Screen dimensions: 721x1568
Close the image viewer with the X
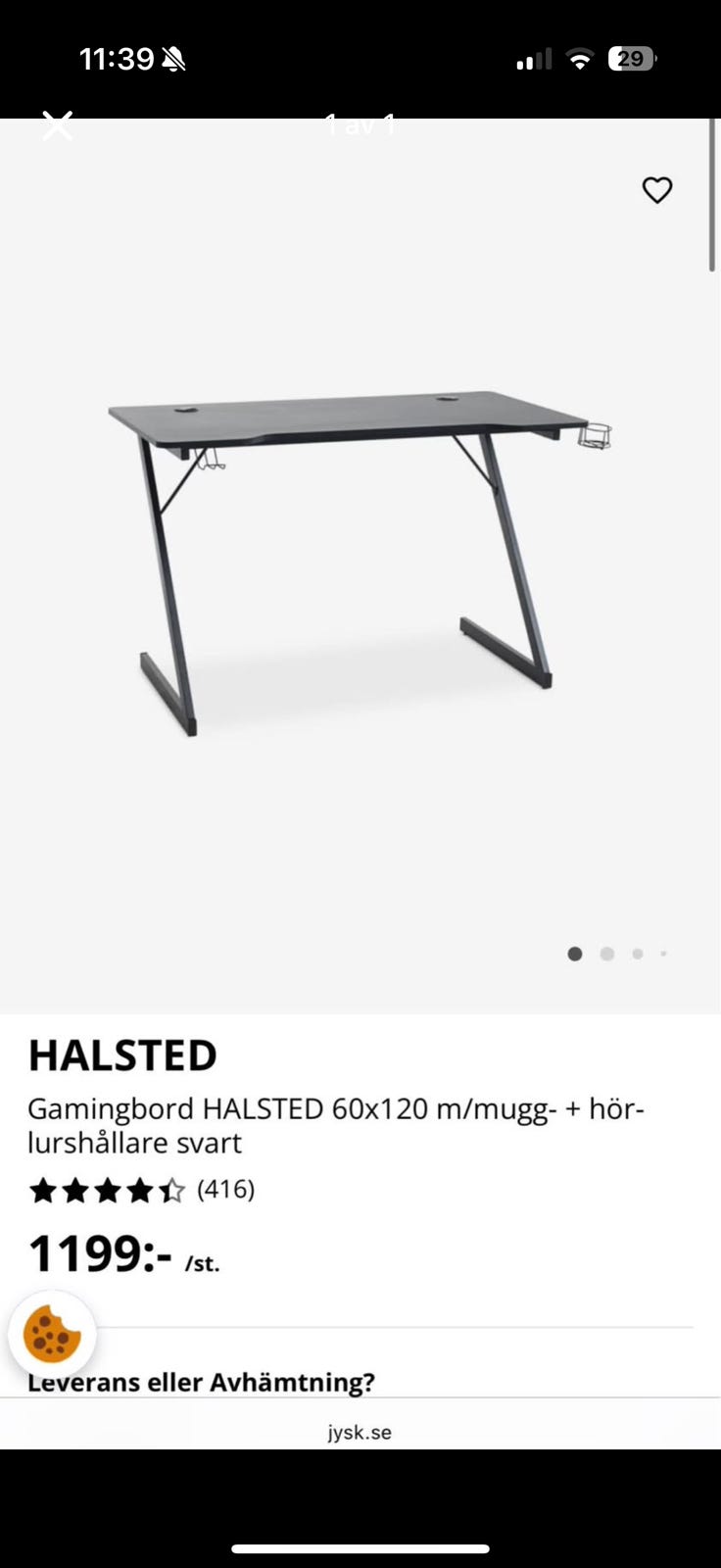57,125
